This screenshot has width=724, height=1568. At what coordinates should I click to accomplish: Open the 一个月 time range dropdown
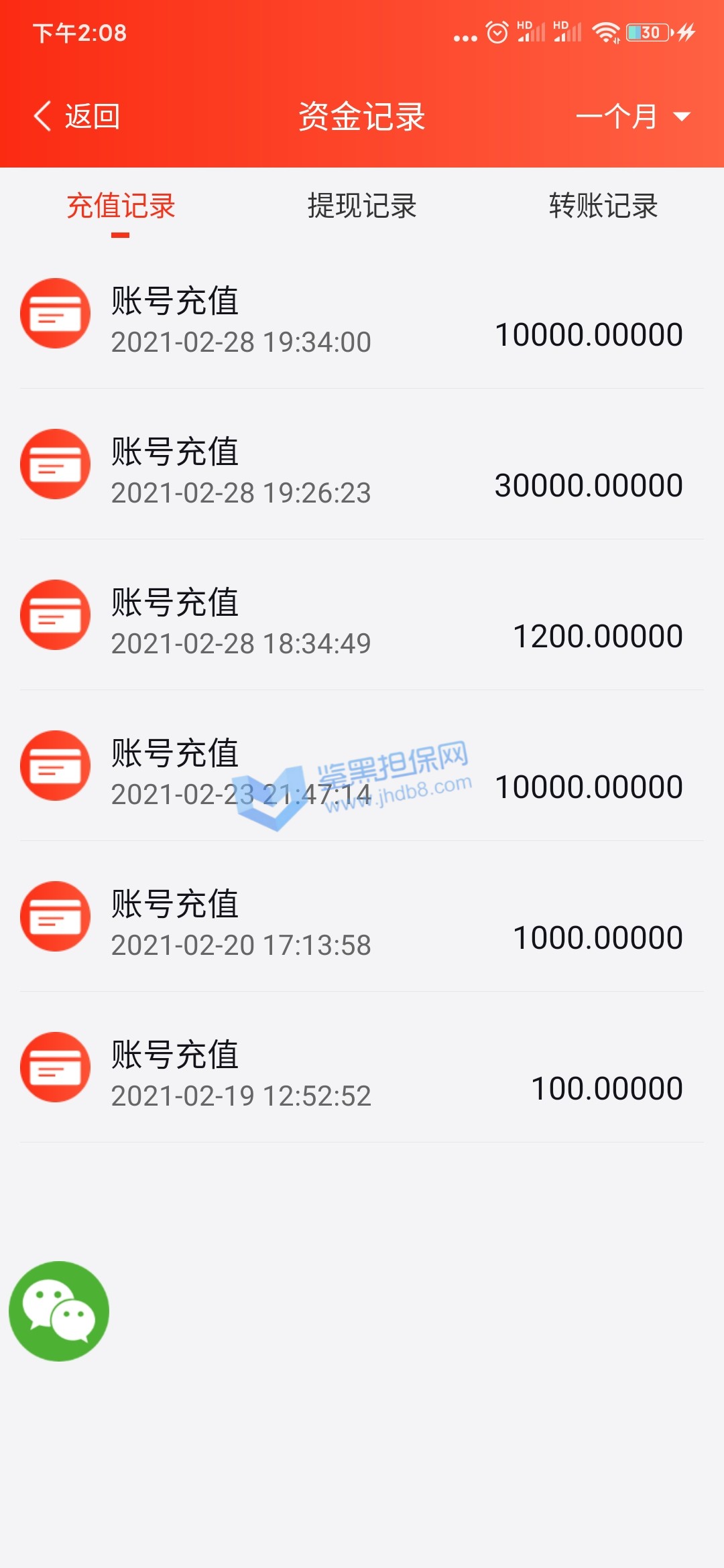[633, 117]
